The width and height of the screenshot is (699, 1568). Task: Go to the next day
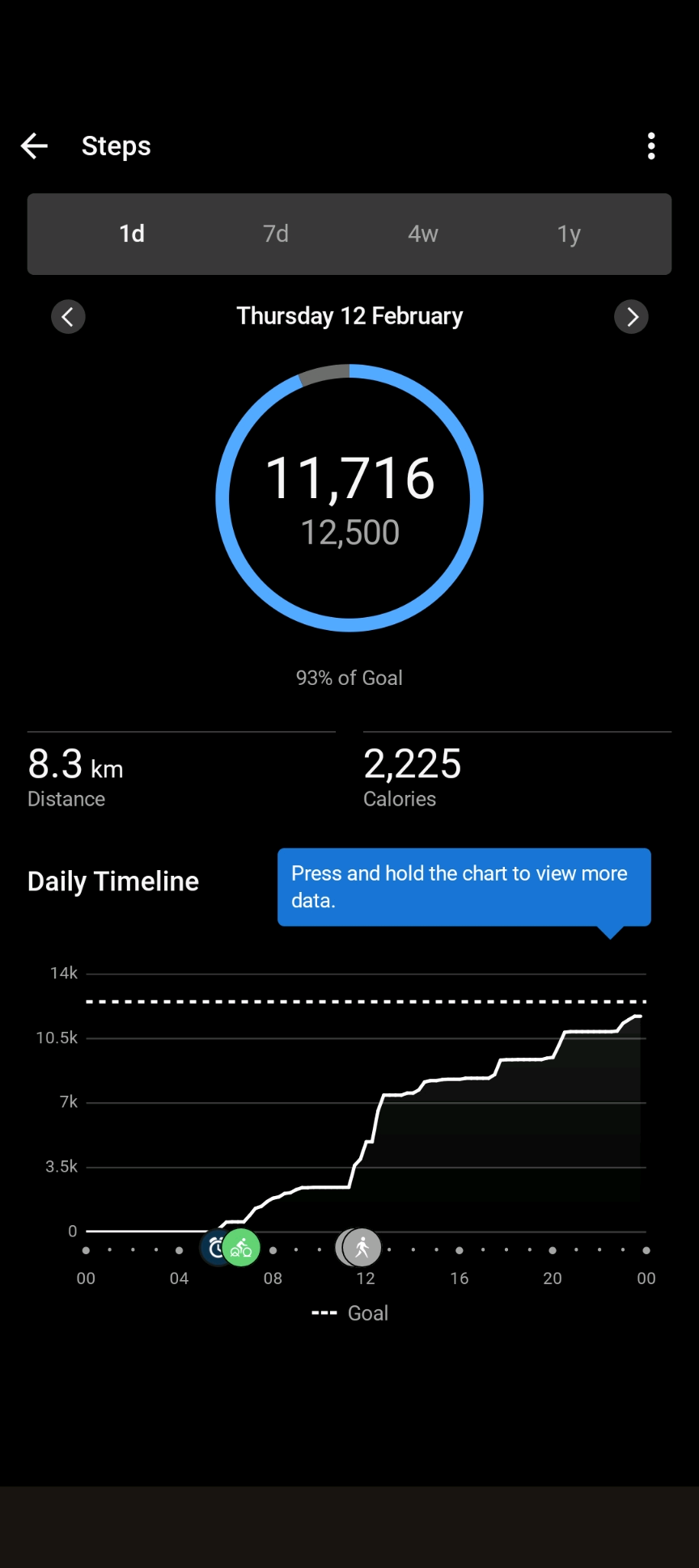click(x=631, y=317)
